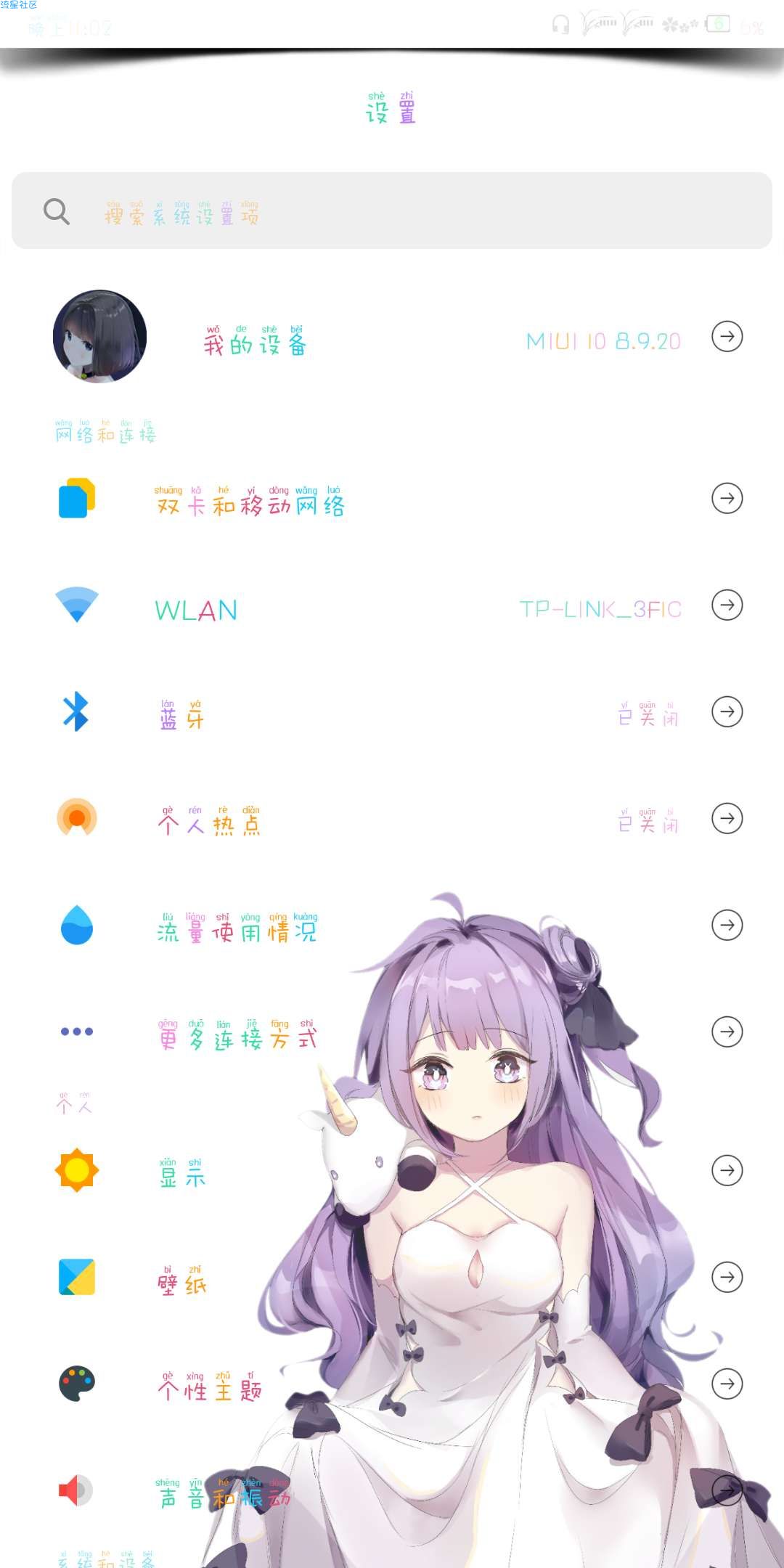The width and height of the screenshot is (784, 1568).
Task: Open 个性主题 (Themes)
Action: coord(210,1387)
